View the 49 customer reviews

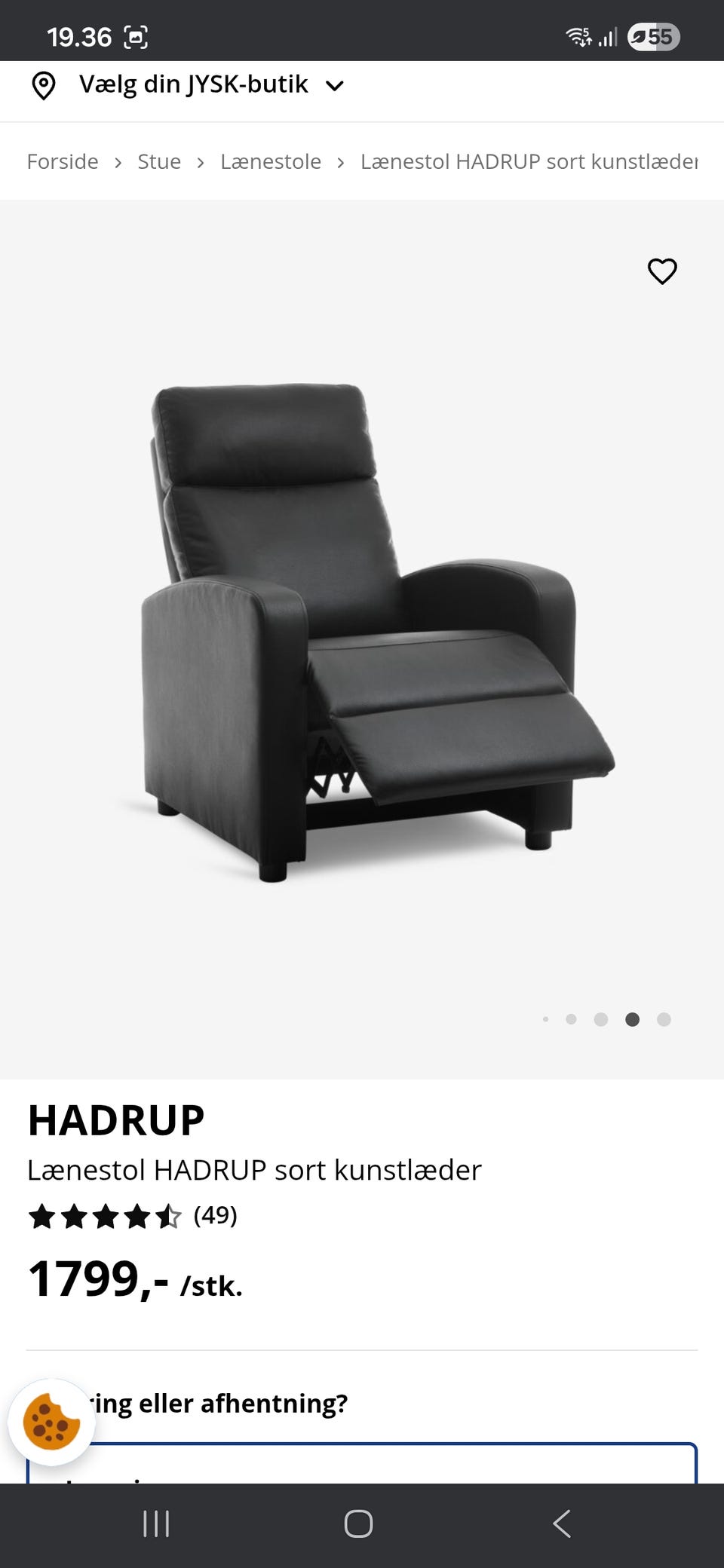[215, 1215]
